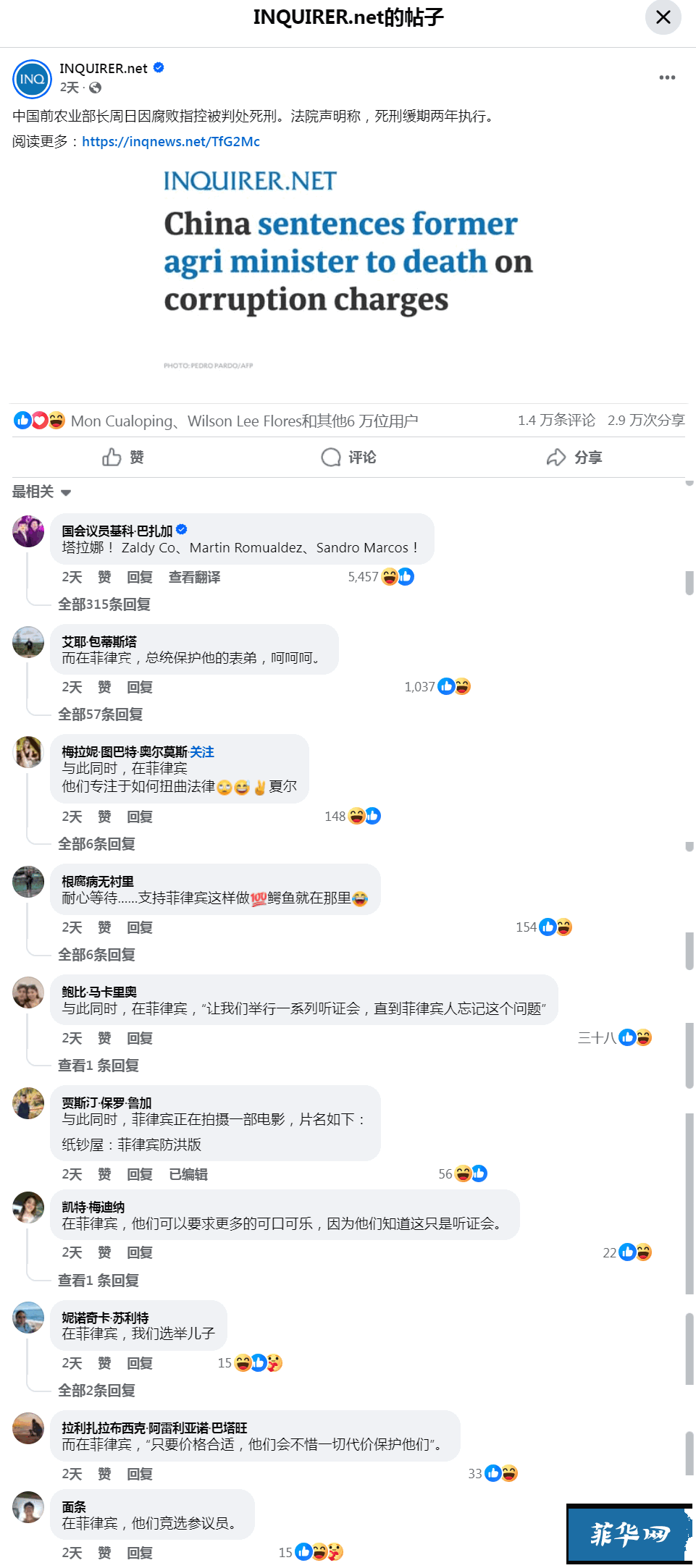Comment on the INQUIRER.net post

pos(348,458)
